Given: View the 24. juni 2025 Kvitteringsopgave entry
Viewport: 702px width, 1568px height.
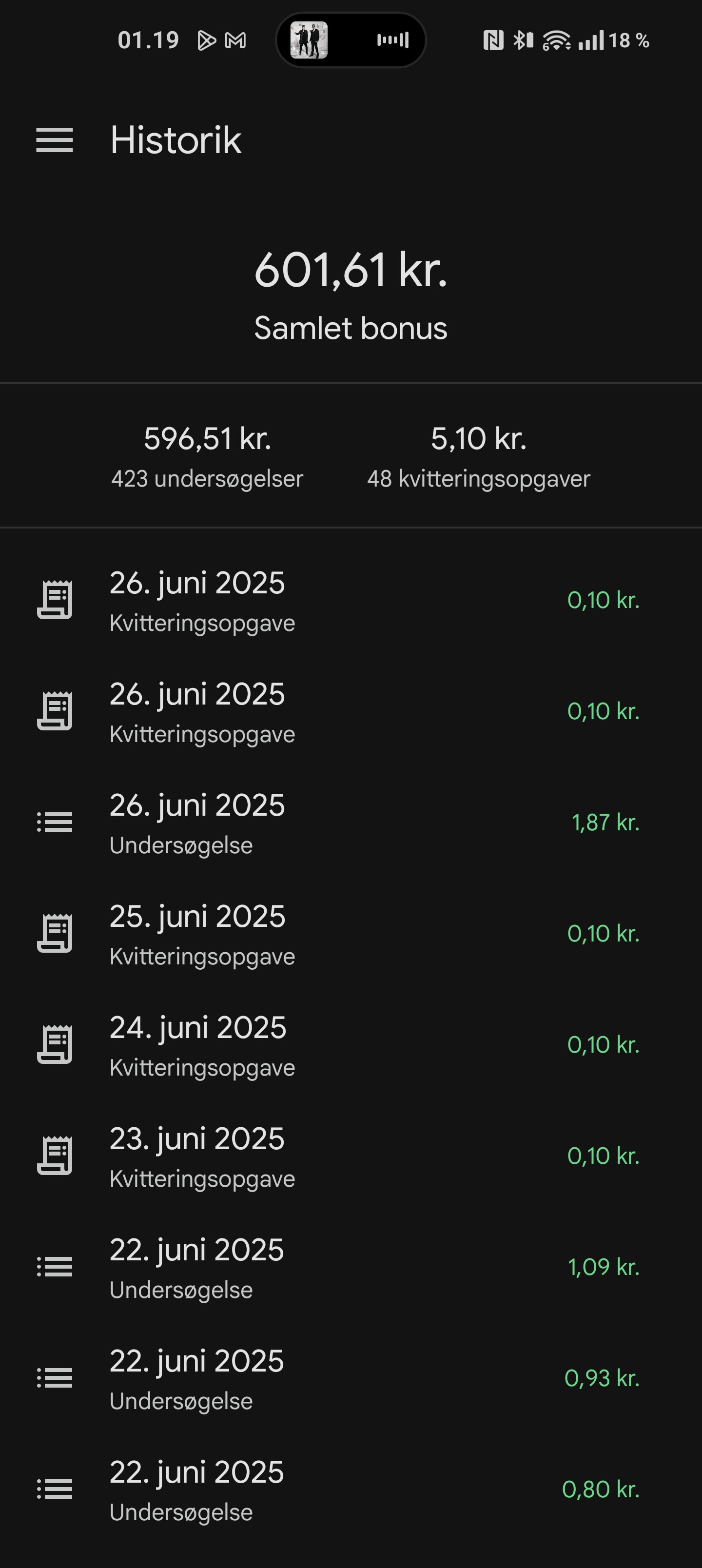Looking at the screenshot, I should click(351, 1045).
